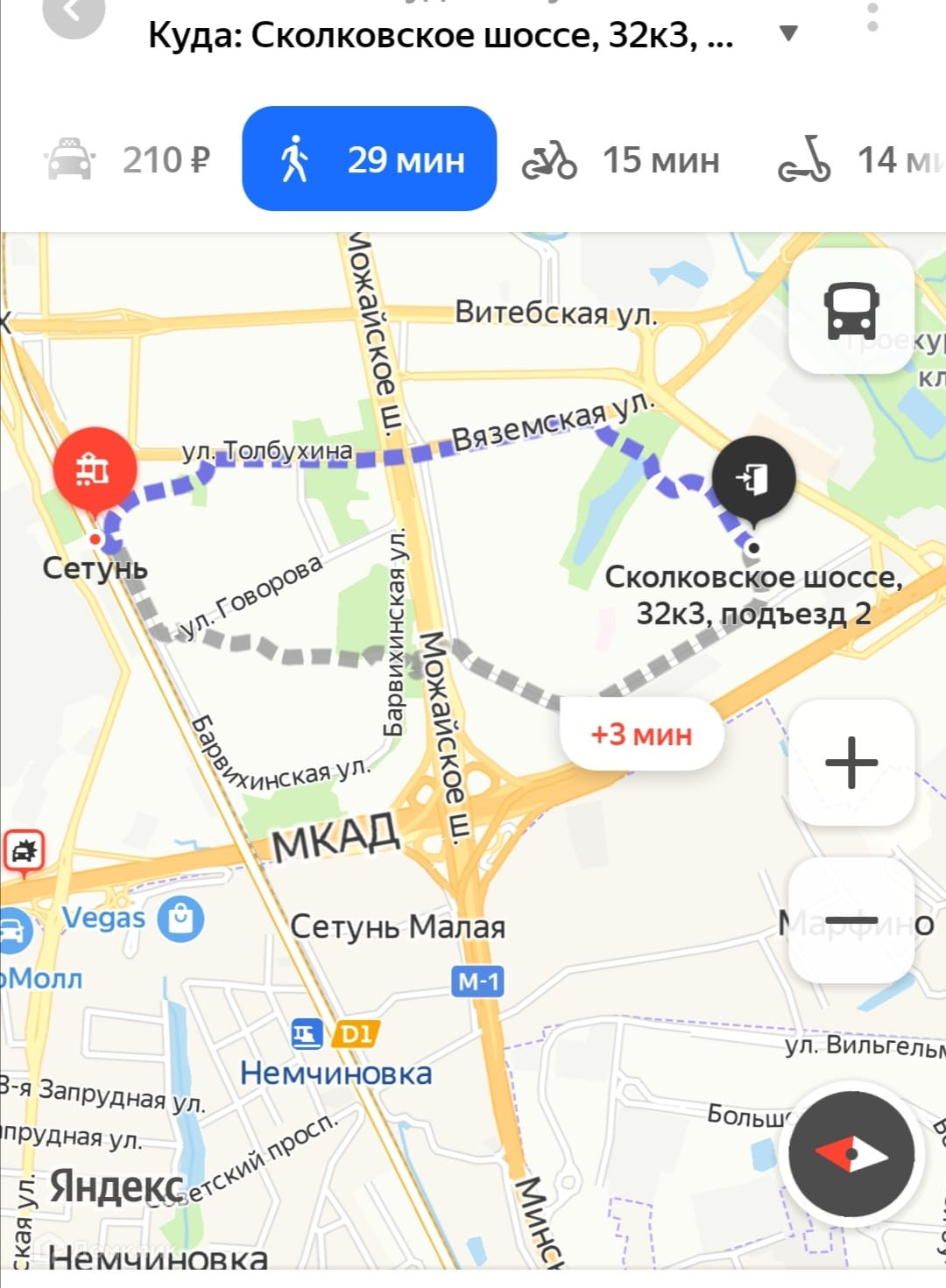The image size is (946, 1288).
Task: Open the Vegas shopping mall marker
Action: (x=180, y=918)
